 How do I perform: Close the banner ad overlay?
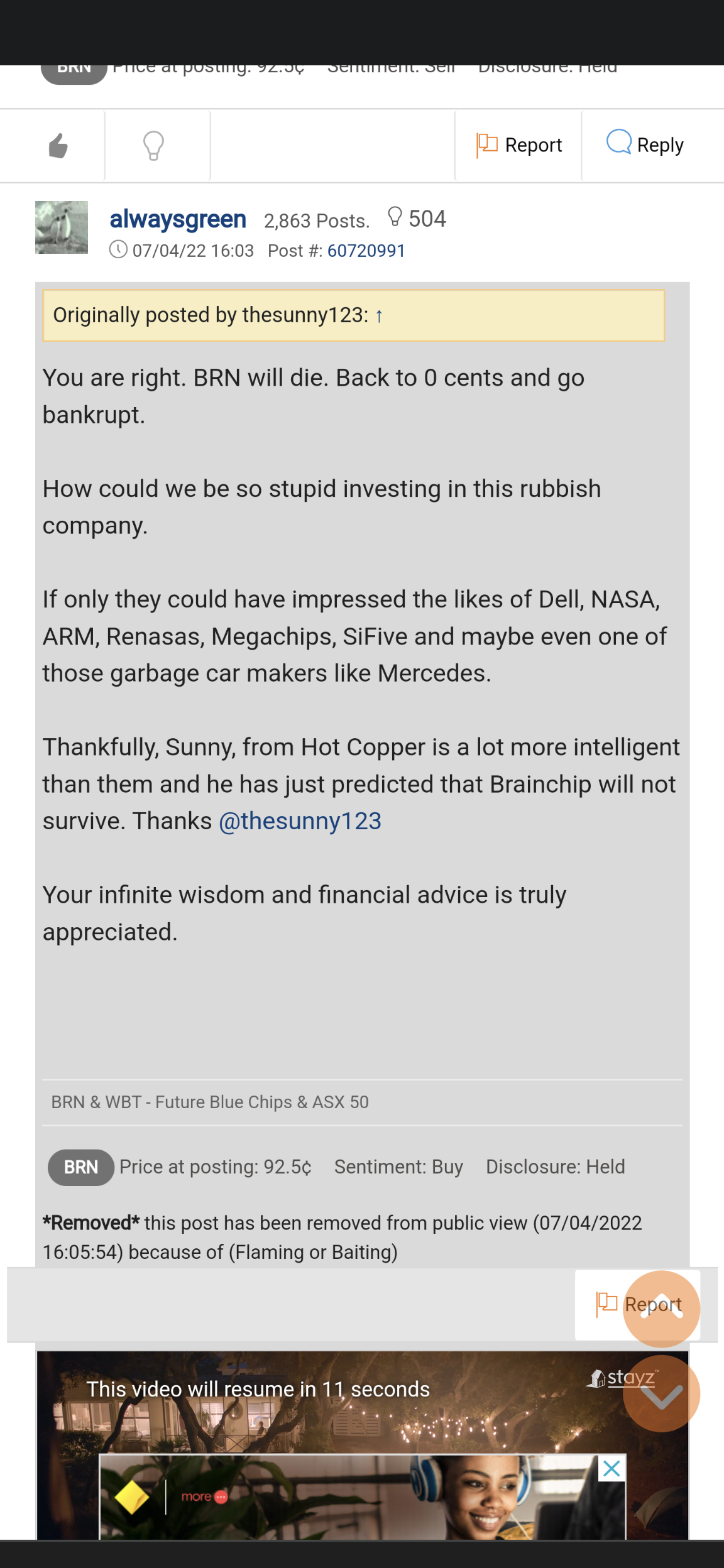612,1469
